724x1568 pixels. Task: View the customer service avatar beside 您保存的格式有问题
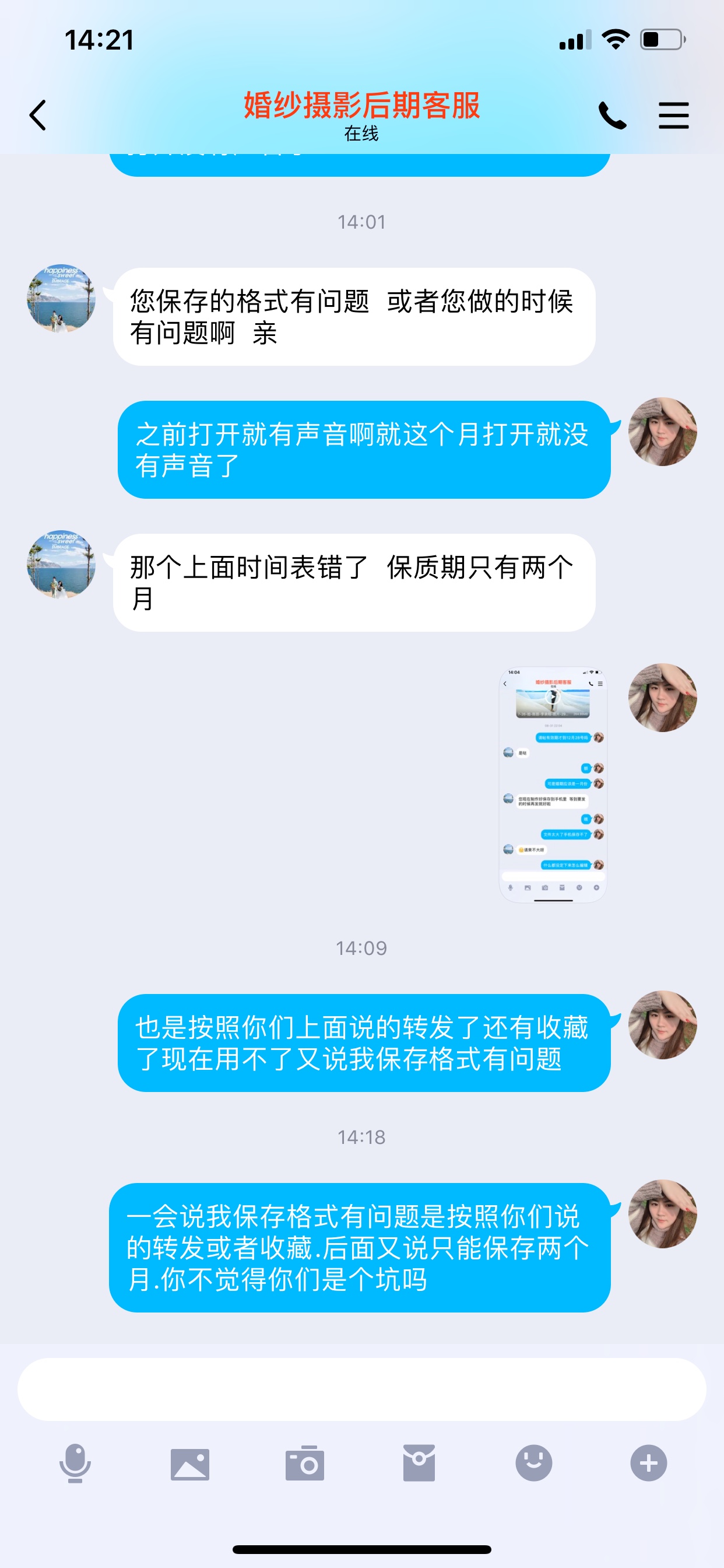point(61,298)
